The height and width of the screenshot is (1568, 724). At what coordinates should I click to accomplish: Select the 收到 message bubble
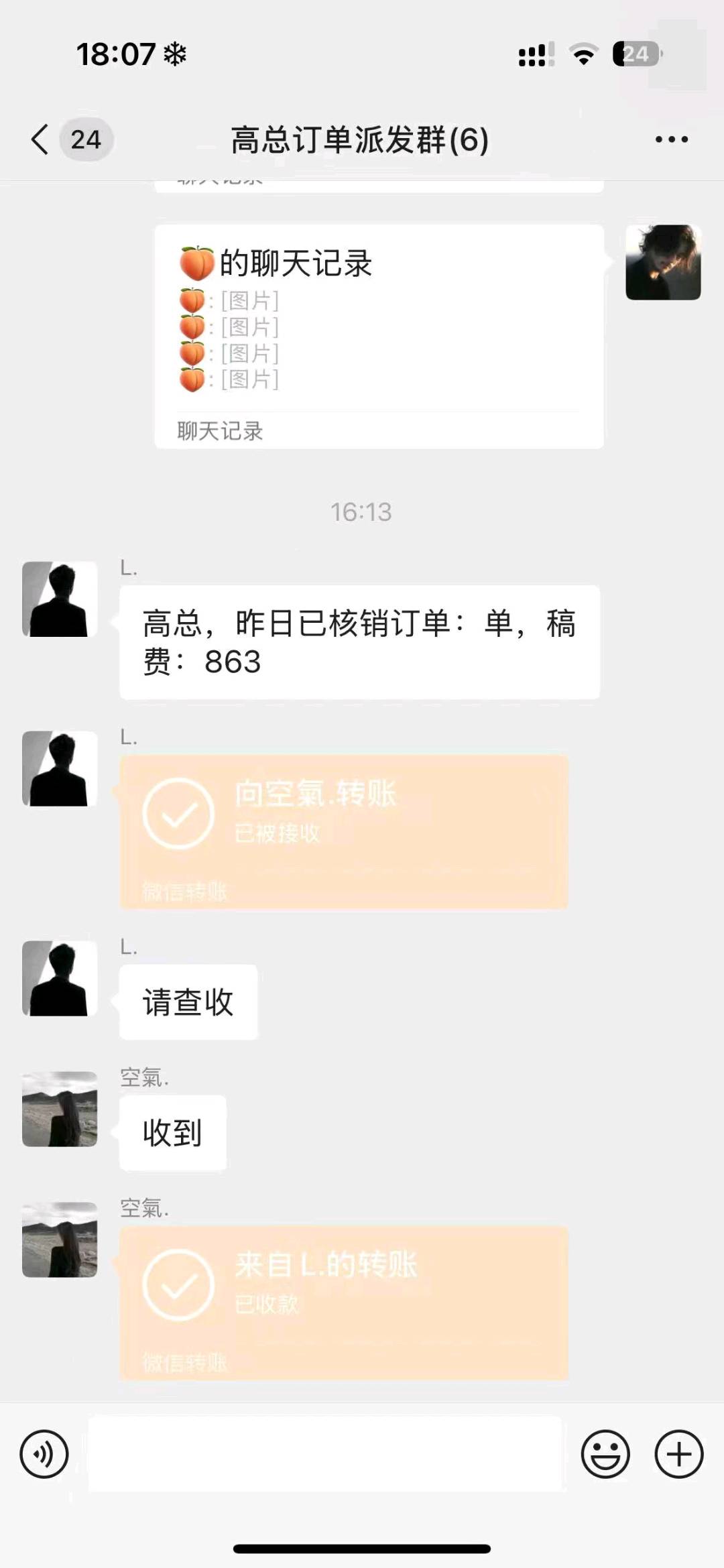[173, 1132]
